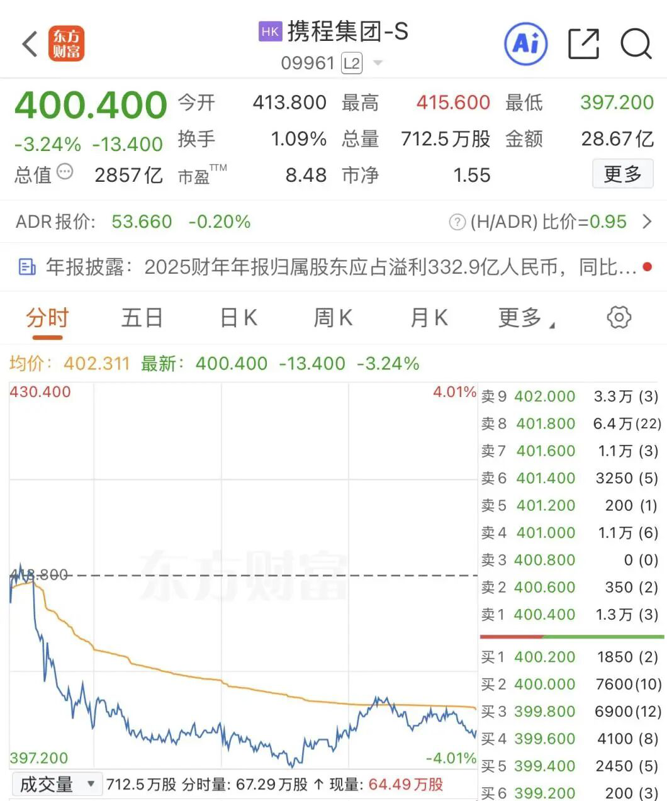Go back using the back arrow
Viewport: 667px width, 801px height.
click(x=30, y=43)
